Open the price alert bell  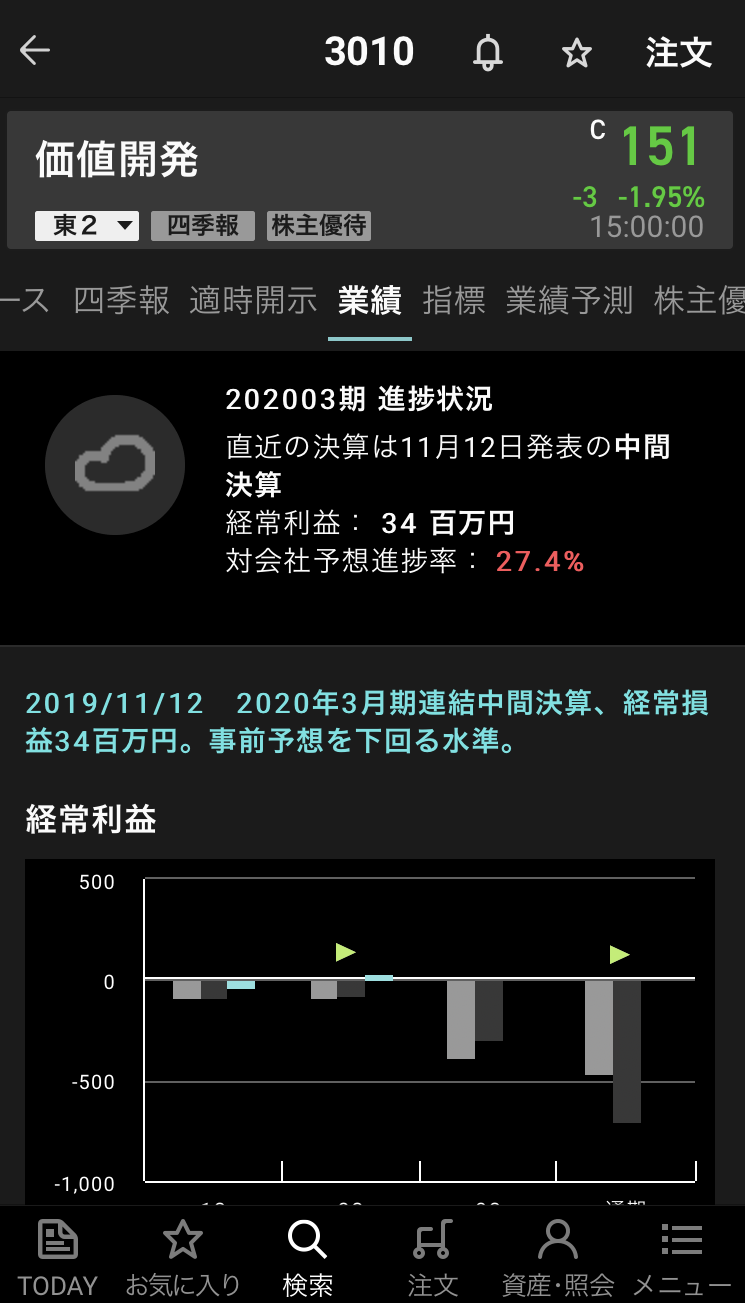pos(488,52)
